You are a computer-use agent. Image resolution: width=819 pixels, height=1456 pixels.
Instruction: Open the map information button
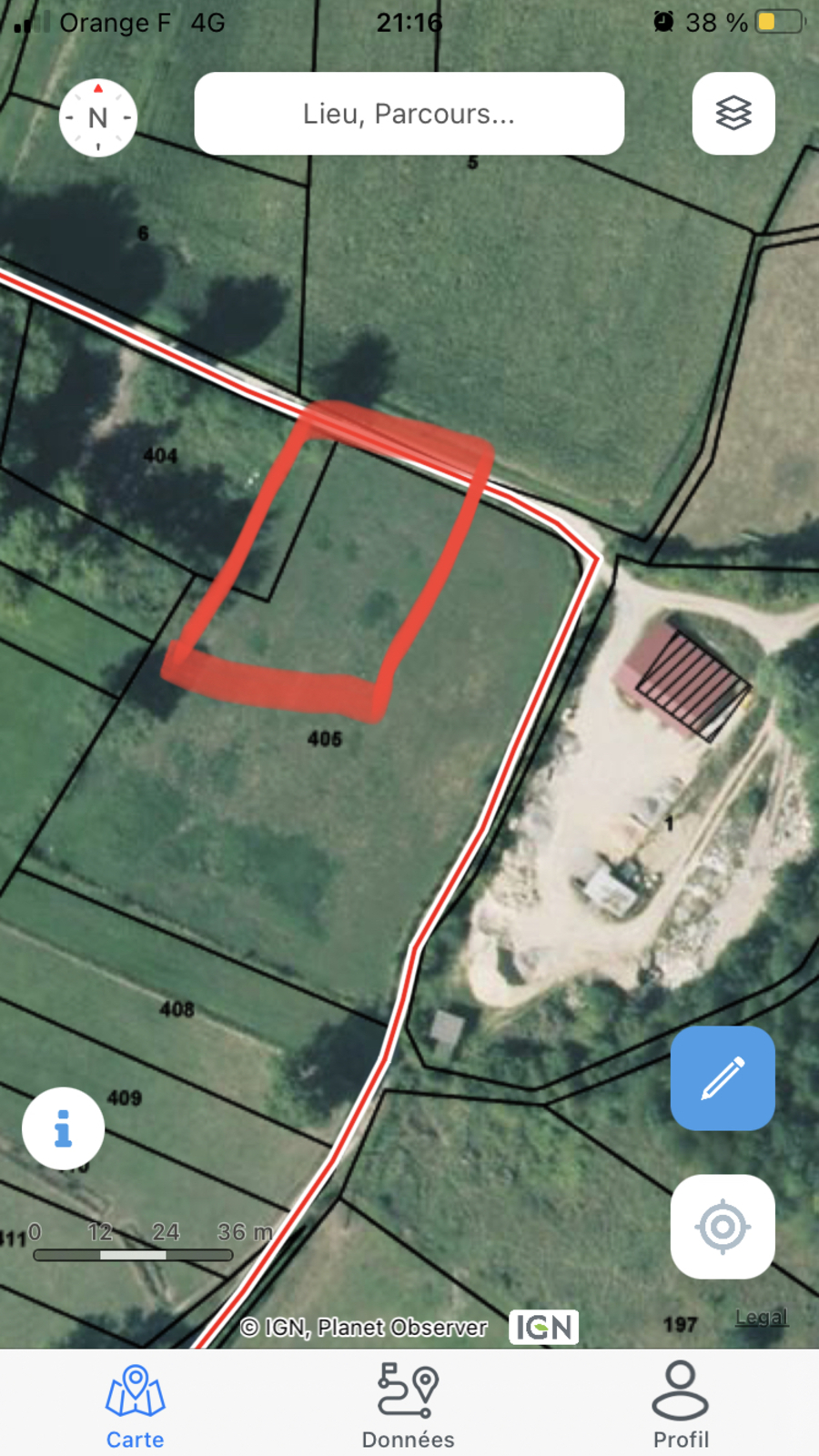click(63, 1128)
